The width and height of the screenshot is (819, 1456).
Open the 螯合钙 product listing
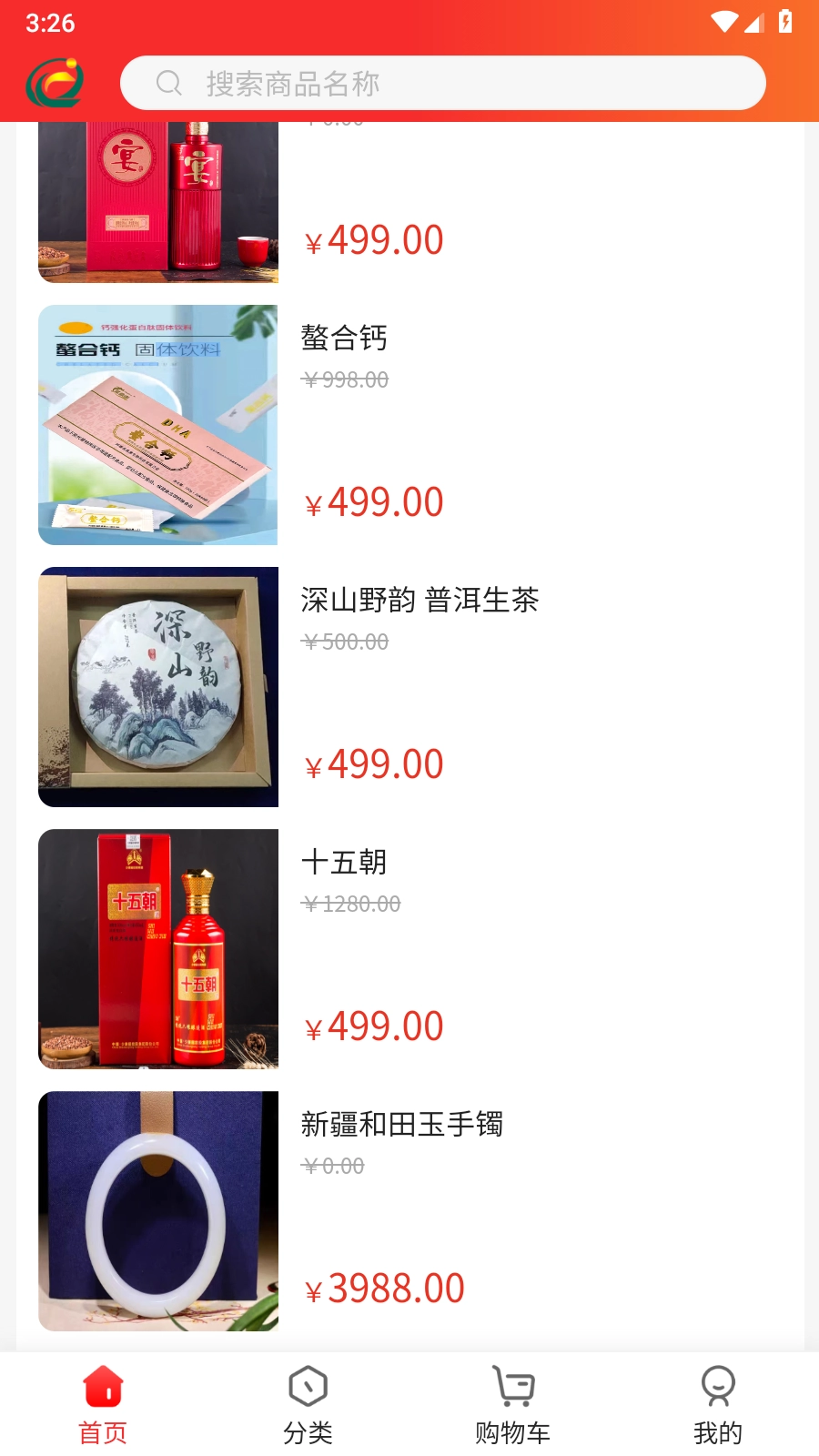tap(344, 338)
